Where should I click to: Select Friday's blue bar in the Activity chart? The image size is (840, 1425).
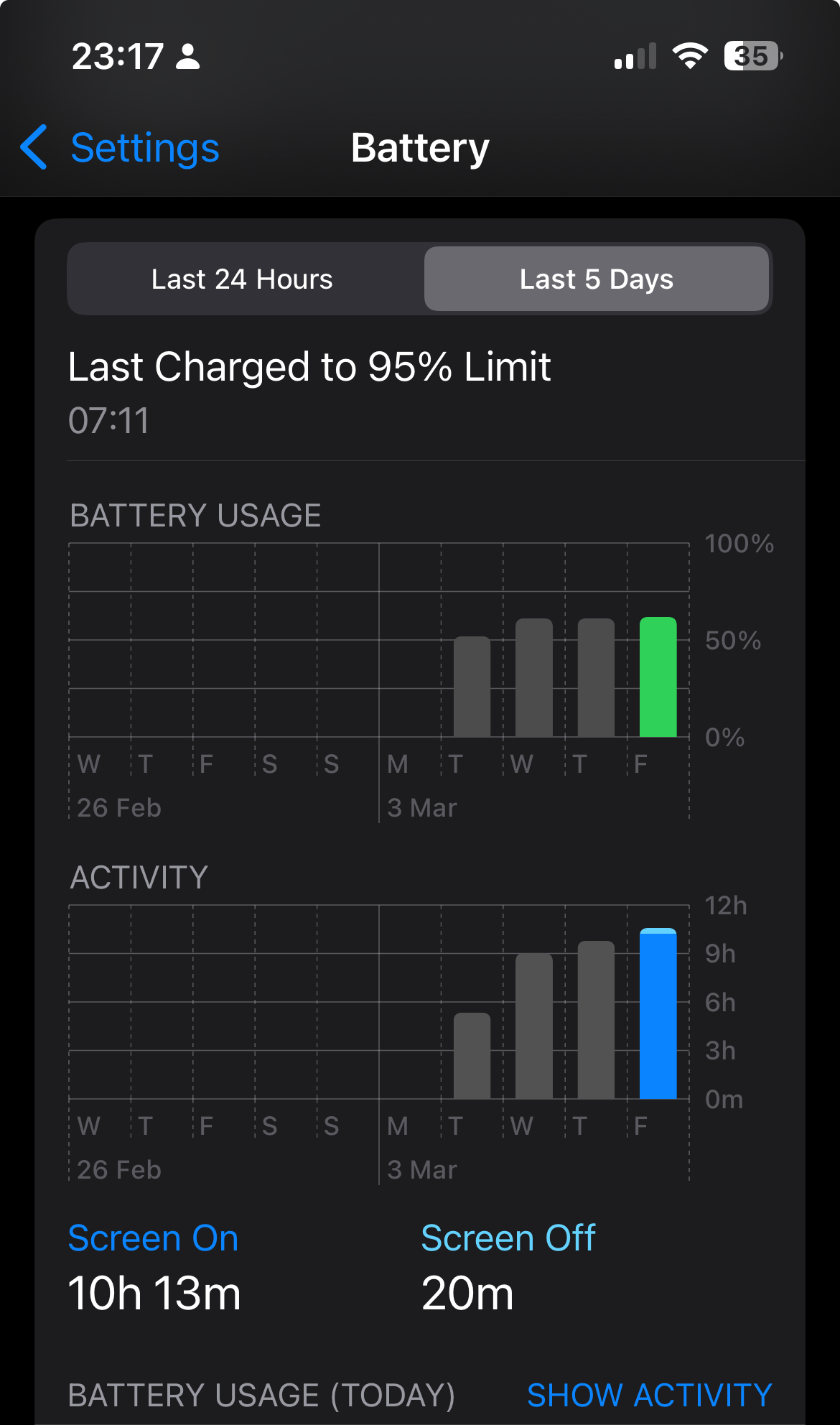pyautogui.click(x=658, y=1014)
